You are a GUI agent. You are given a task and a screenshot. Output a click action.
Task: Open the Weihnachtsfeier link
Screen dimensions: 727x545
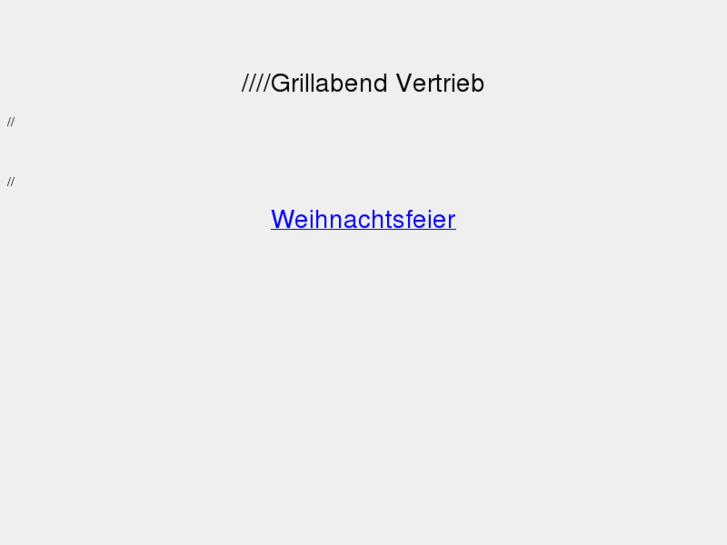click(x=363, y=220)
